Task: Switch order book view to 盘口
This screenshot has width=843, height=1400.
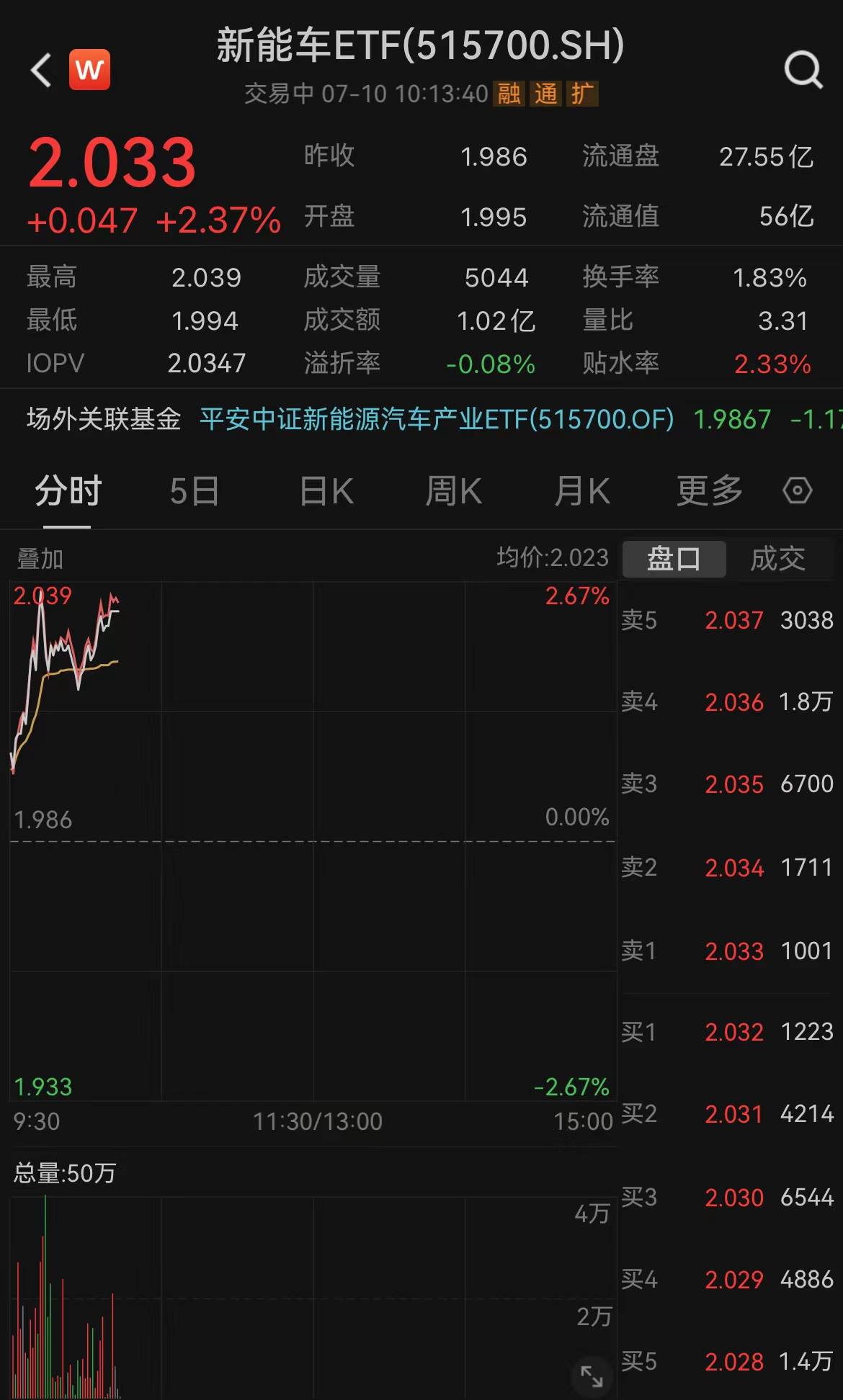Action: (x=674, y=559)
